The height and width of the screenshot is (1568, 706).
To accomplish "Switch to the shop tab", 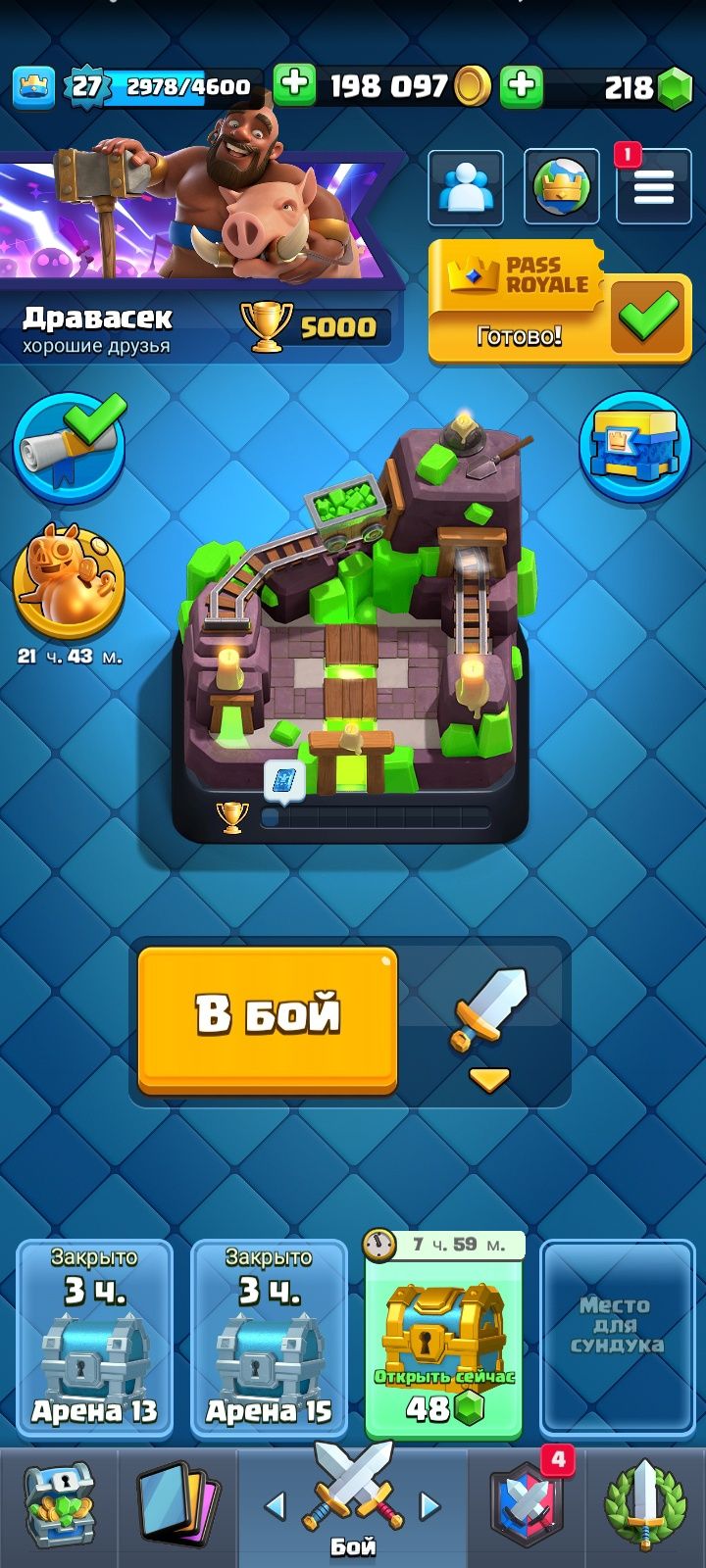I will (x=59, y=1507).
